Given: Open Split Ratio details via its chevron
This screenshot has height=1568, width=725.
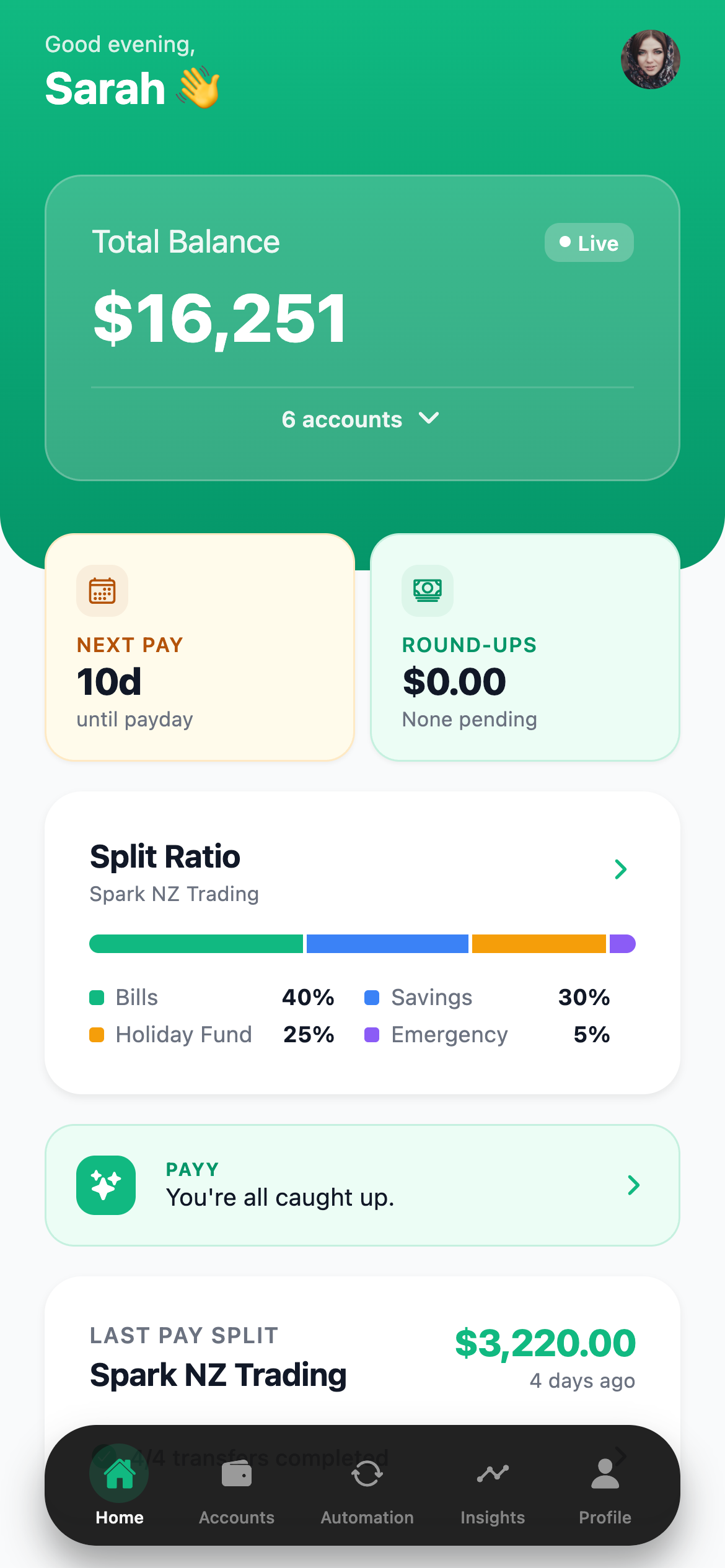Looking at the screenshot, I should coord(622,869).
